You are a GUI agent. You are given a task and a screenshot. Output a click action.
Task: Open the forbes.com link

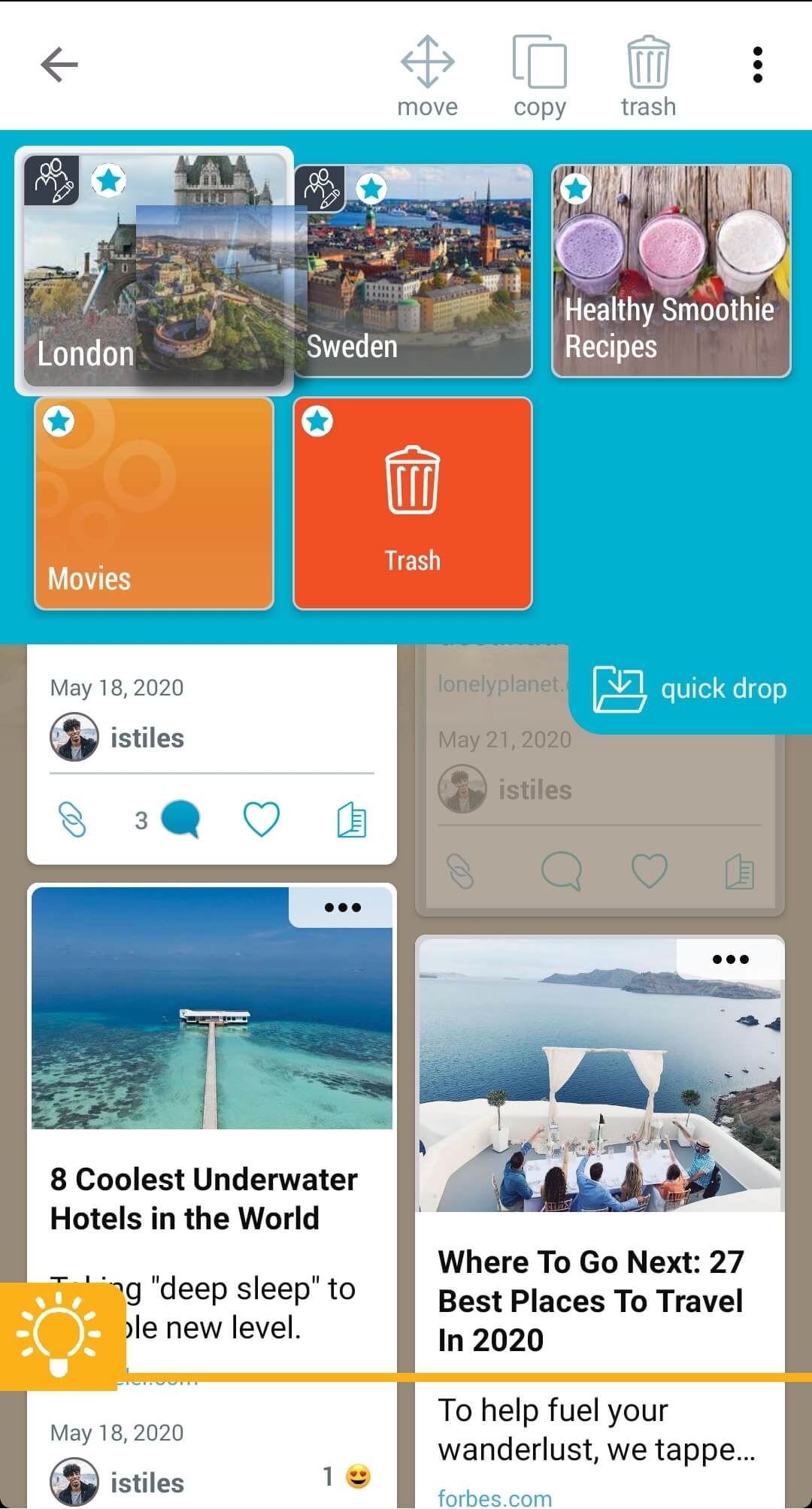(x=495, y=1497)
